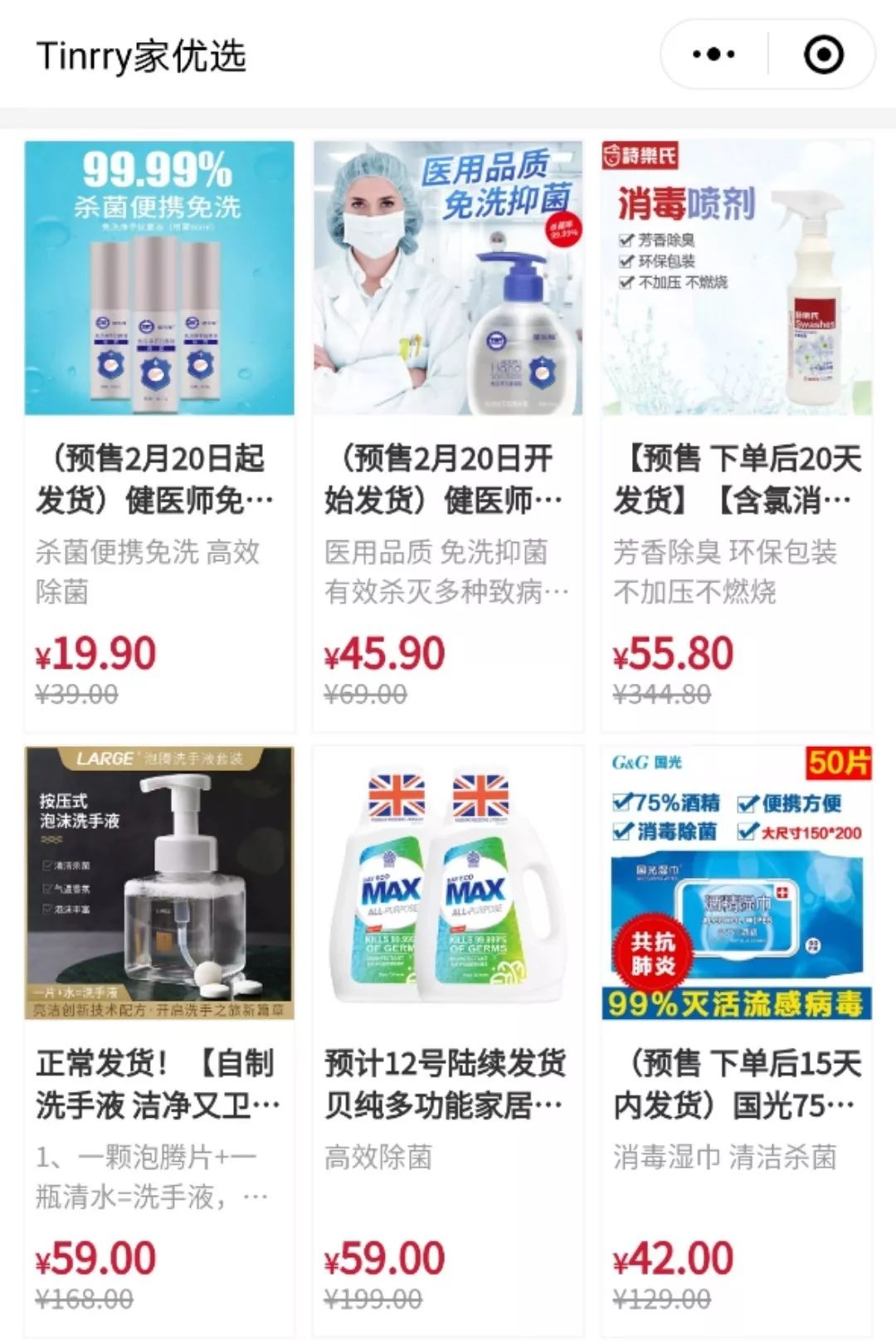The image size is (896, 1341).
Task: Open the mini program more-options menu
Action: [x=713, y=55]
